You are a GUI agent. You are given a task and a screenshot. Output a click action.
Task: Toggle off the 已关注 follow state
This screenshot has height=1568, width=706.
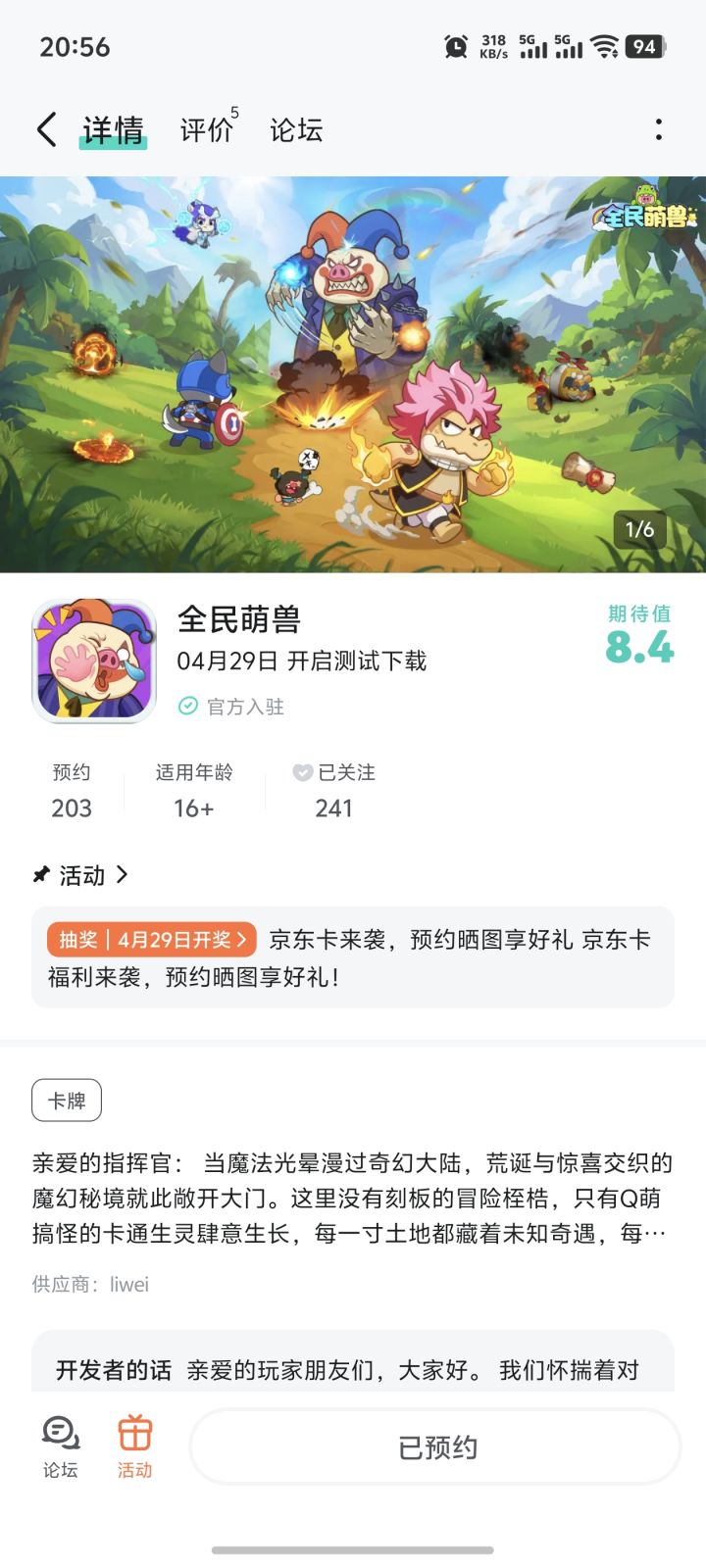[x=333, y=772]
